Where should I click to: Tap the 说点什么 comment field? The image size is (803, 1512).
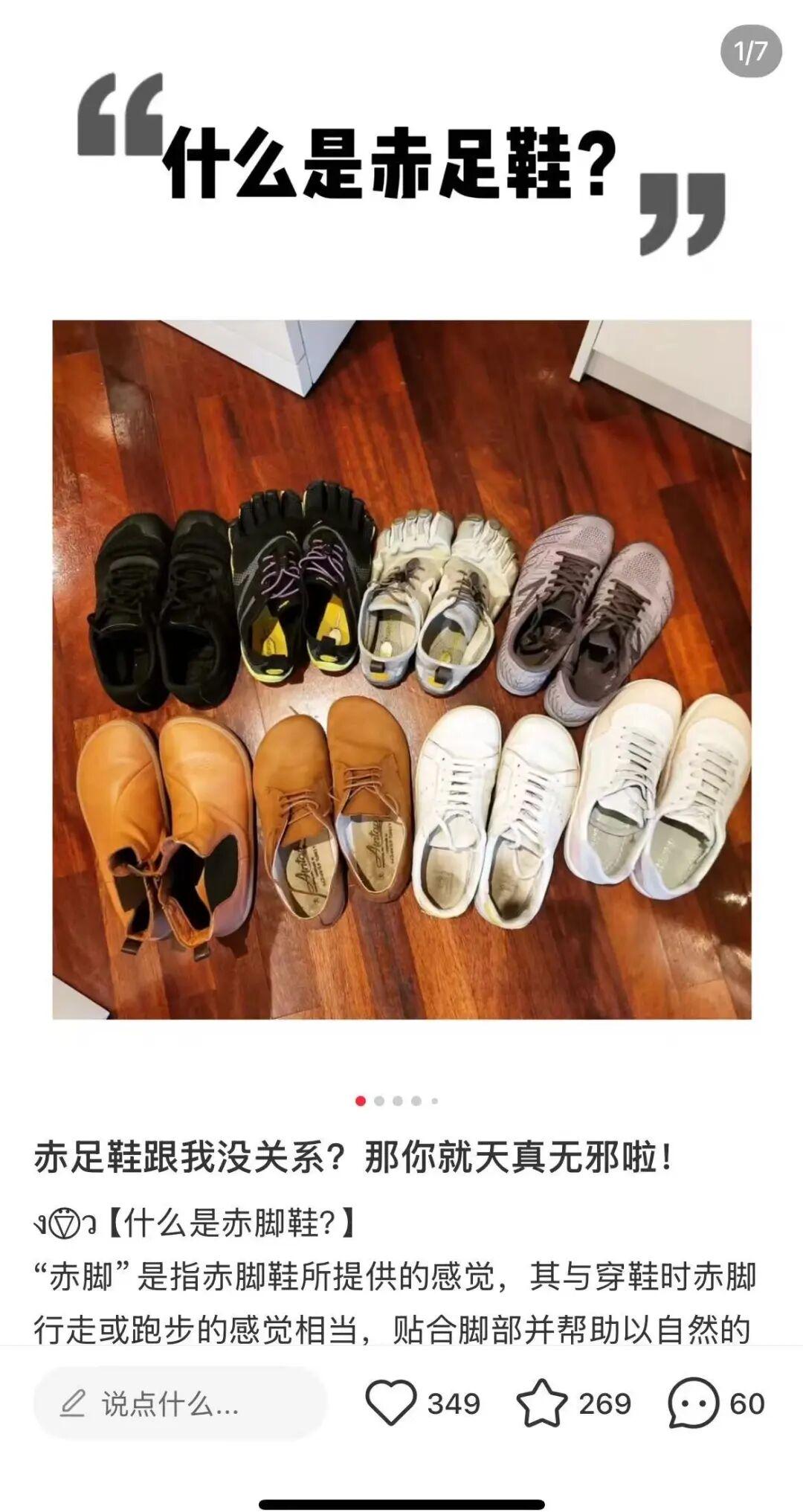coord(180,1404)
